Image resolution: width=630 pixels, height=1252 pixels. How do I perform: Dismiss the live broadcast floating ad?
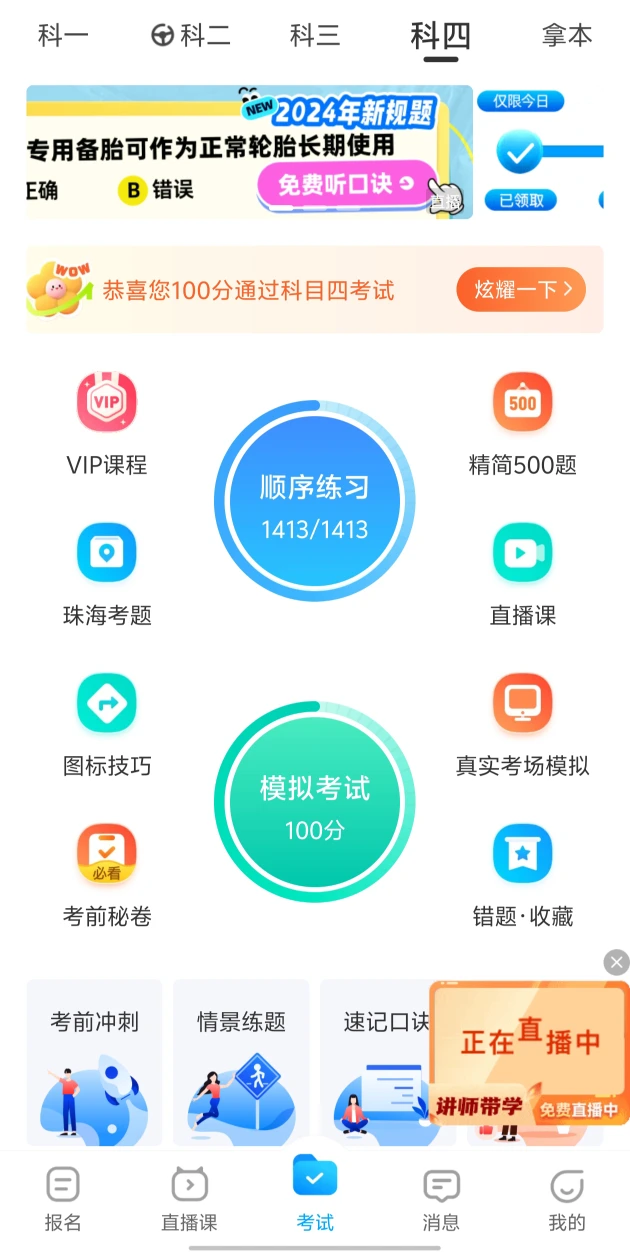[x=616, y=962]
